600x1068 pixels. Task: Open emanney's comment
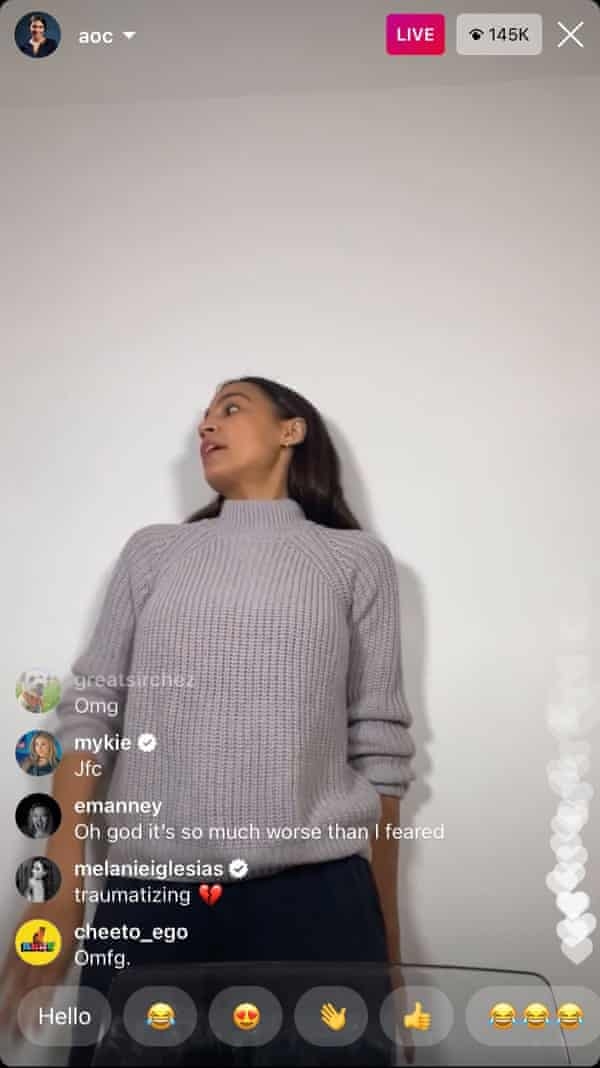coord(258,831)
